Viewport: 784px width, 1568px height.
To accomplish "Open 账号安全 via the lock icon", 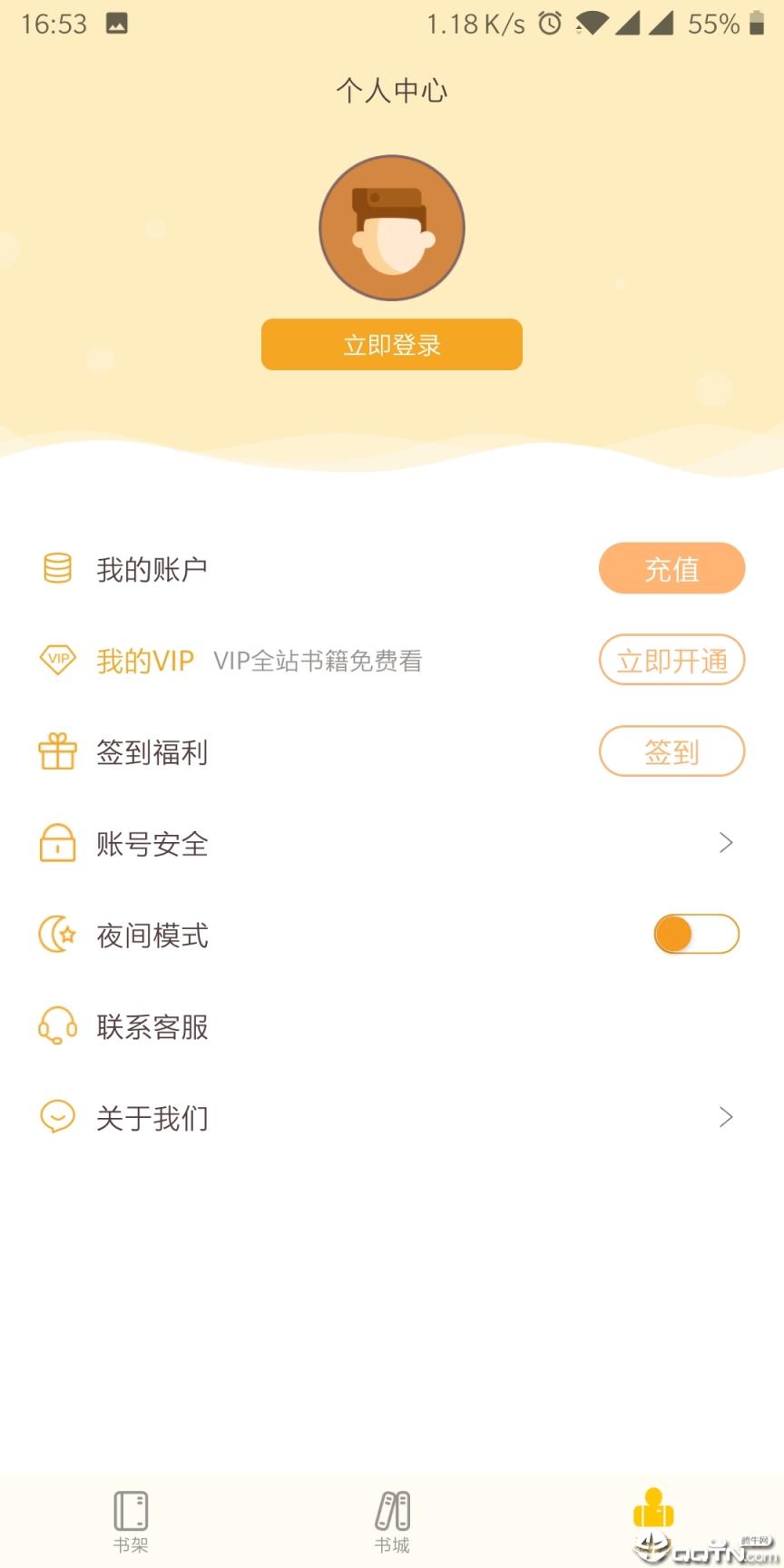I will 57,844.
